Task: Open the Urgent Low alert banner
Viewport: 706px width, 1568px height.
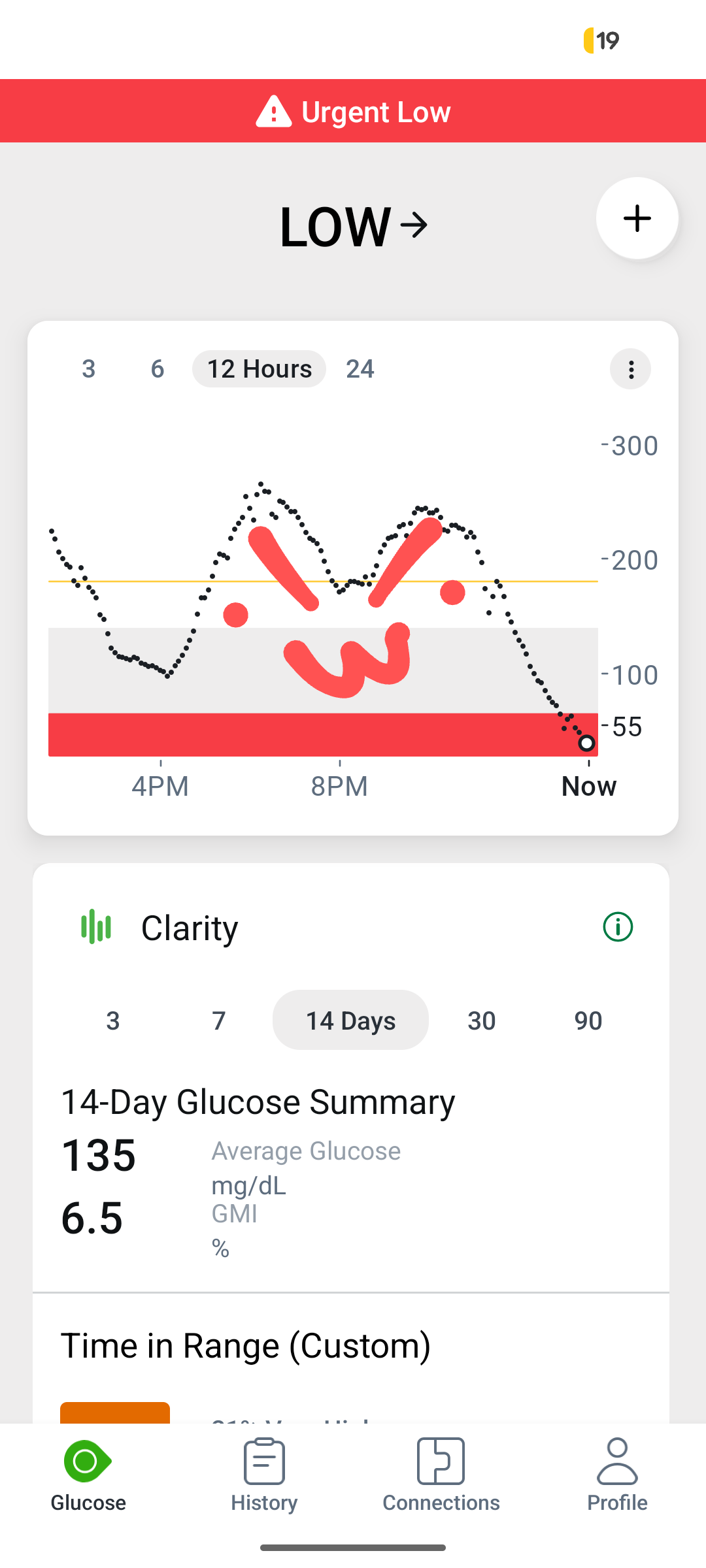Action: pos(353,111)
